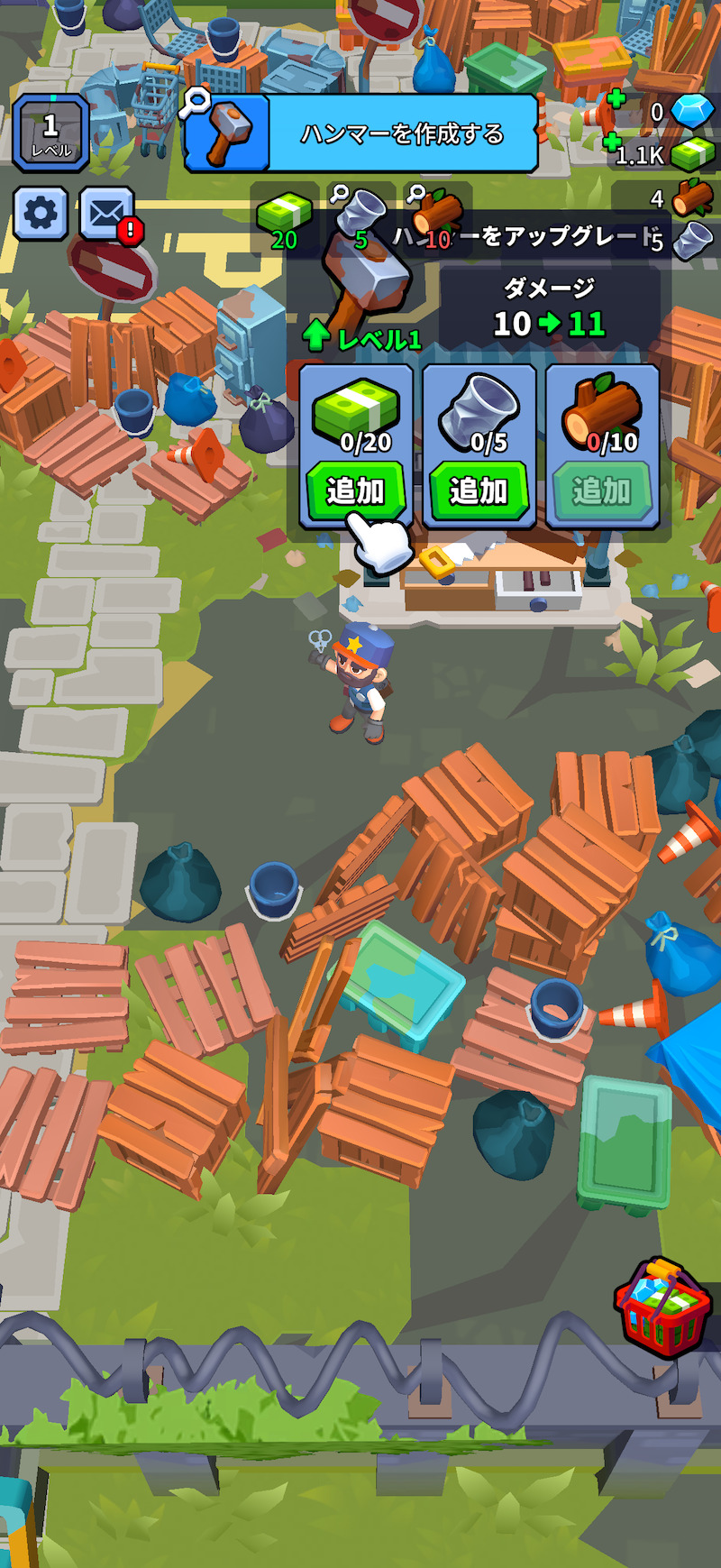The image size is (721, 1568).
Task: Open the level 1 badge
Action: [50, 133]
